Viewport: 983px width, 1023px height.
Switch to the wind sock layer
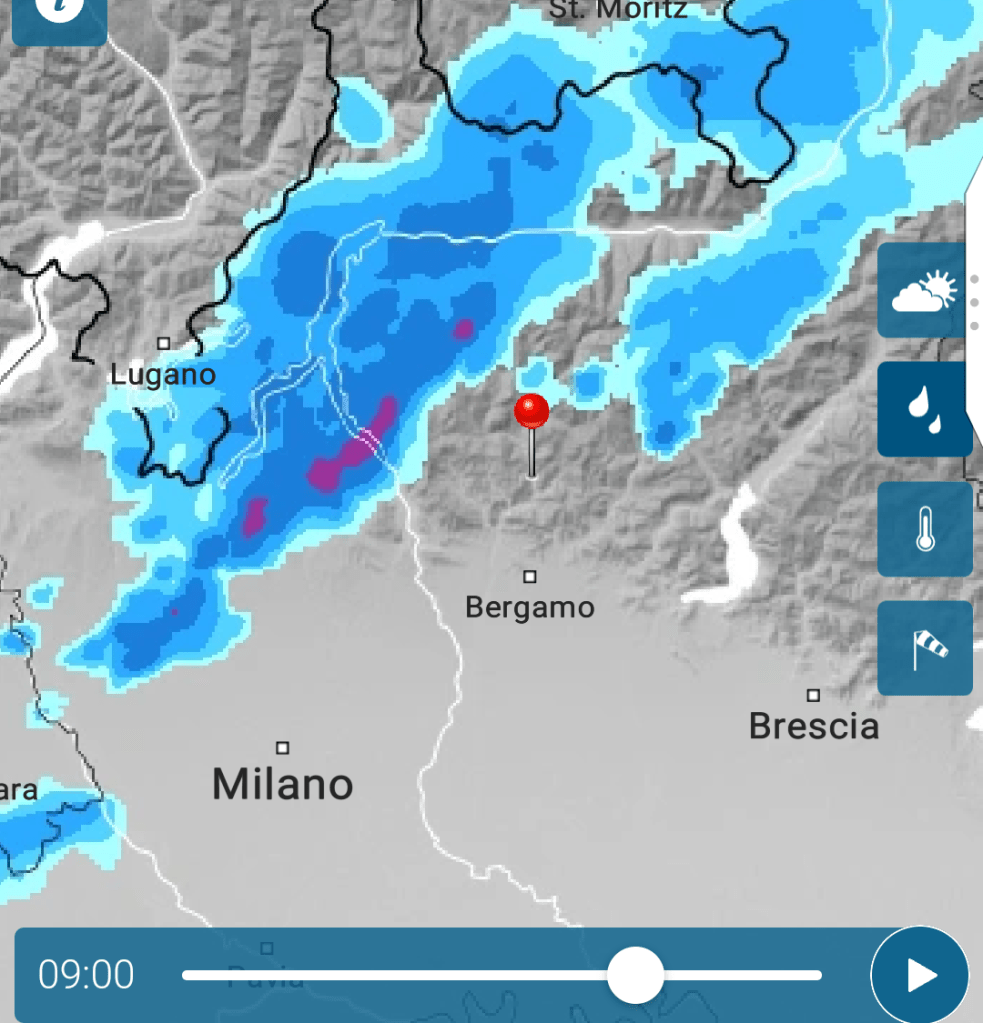[x=923, y=649]
